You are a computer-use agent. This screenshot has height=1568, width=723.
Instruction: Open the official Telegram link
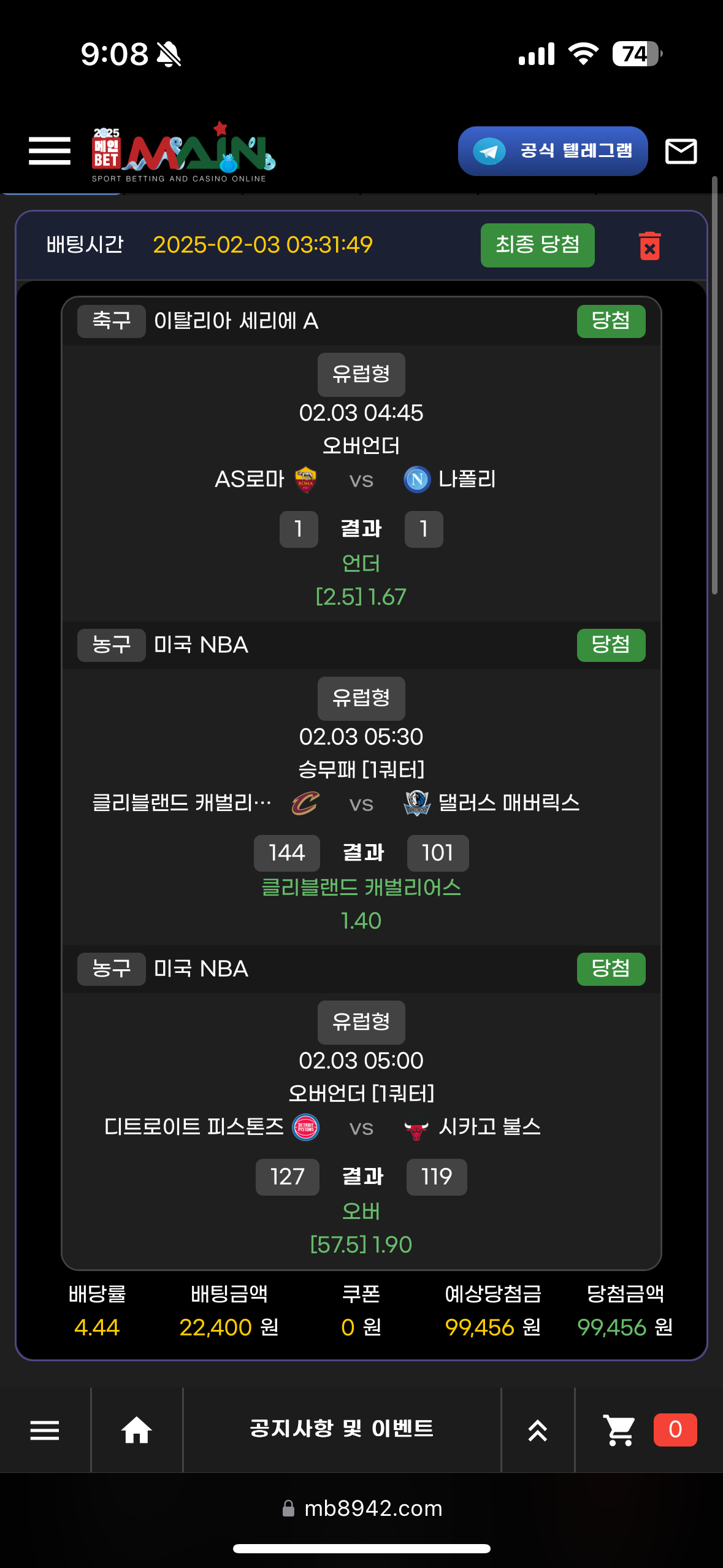click(553, 151)
